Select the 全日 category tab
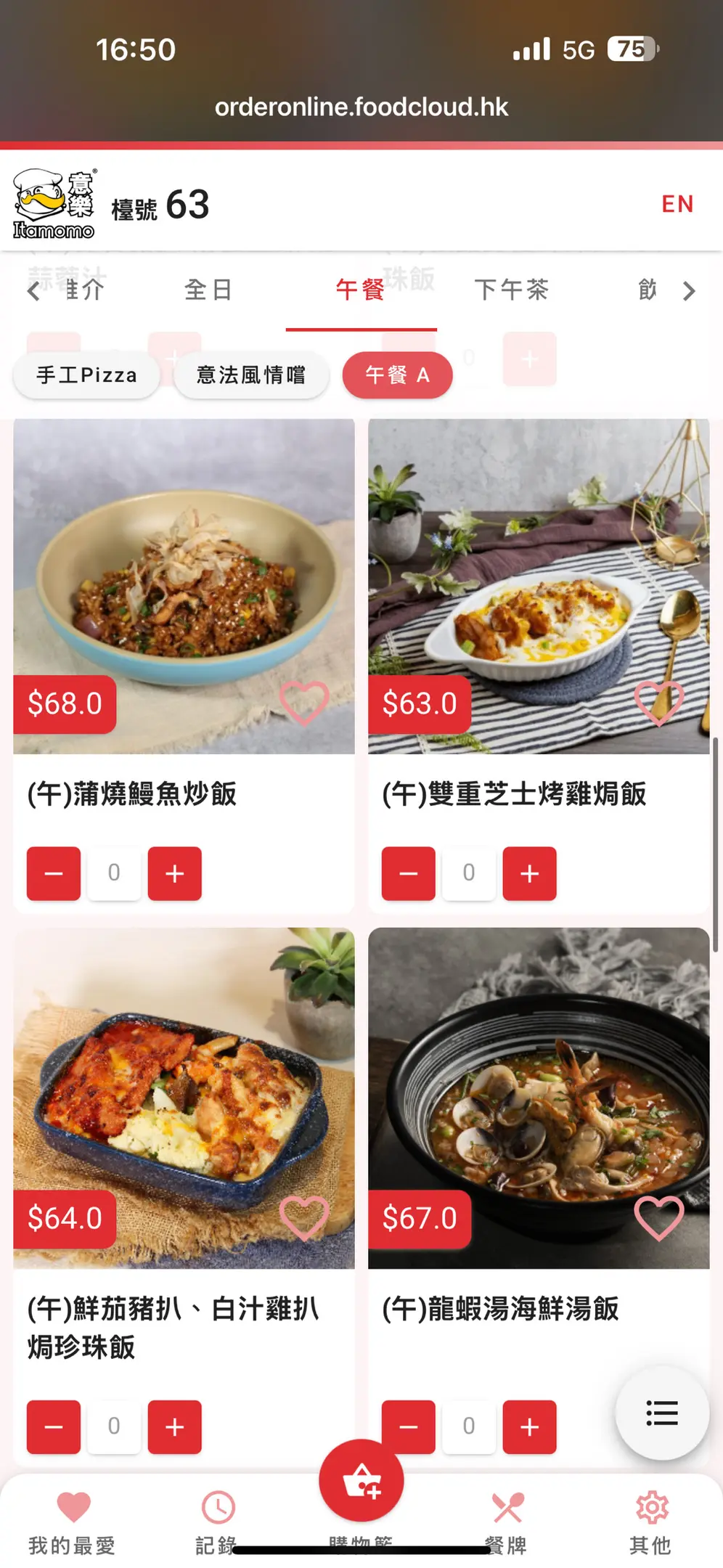Screen dimensions: 723x1568 point(208,290)
